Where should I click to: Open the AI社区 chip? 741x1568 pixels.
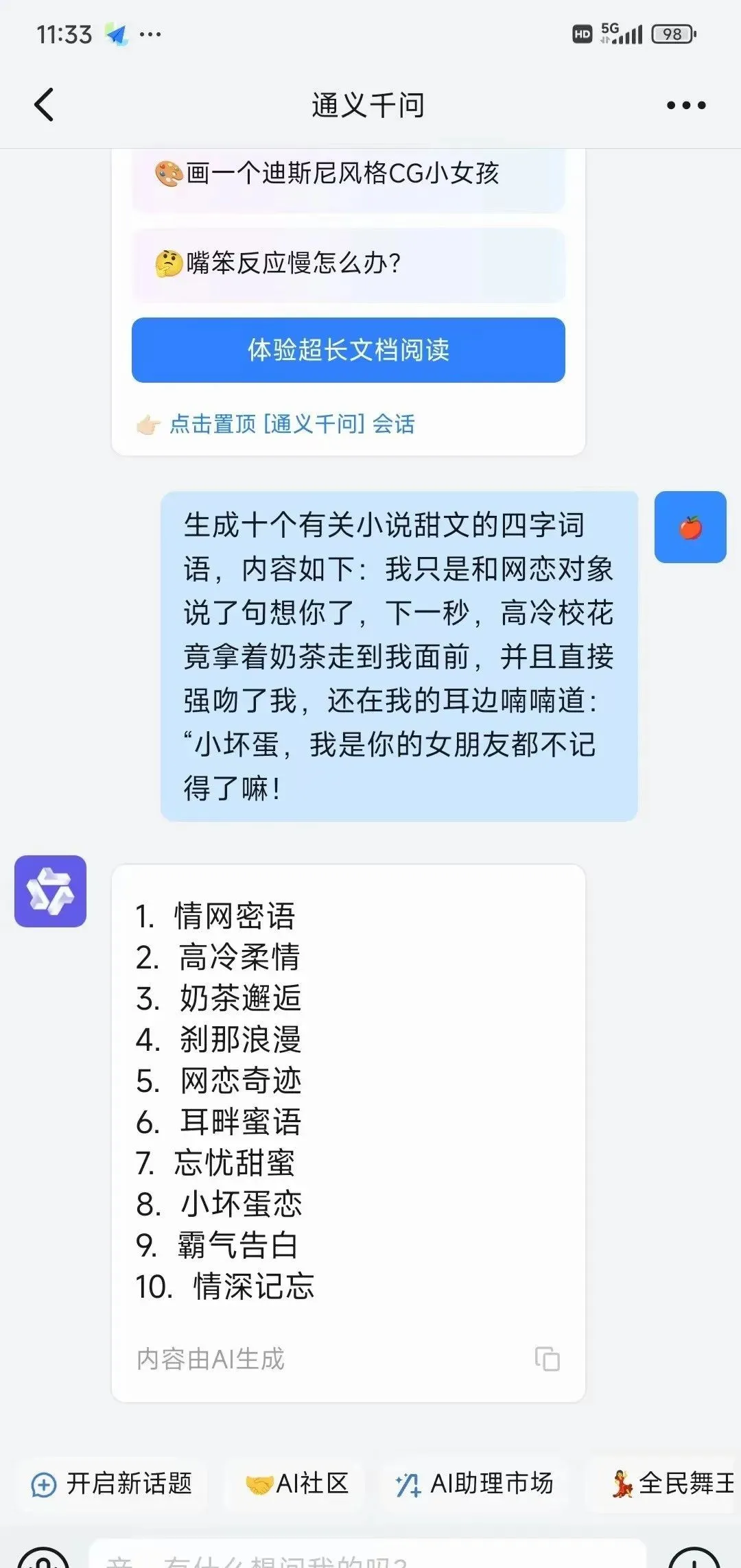298,1484
